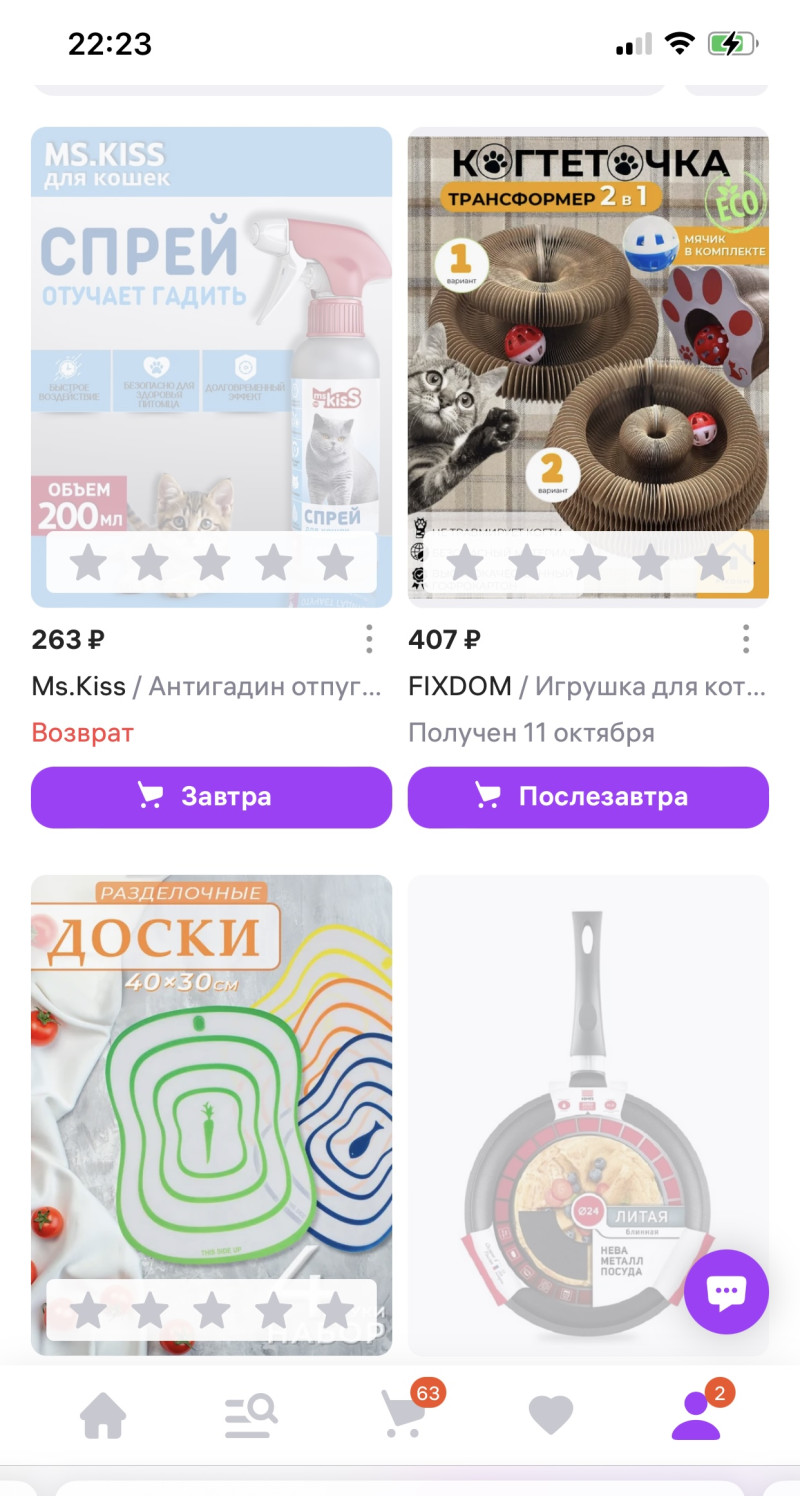The image size is (800, 1496).
Task: Switch to the favorites heart tab
Action: point(550,1415)
